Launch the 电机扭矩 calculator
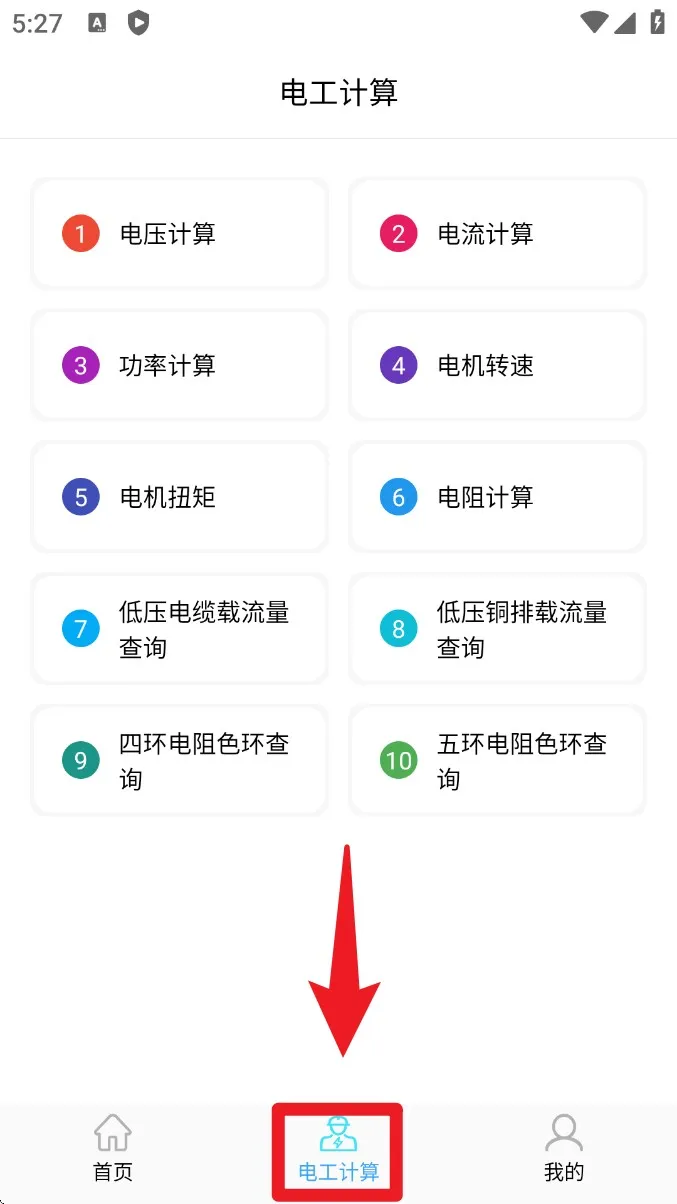 coord(180,498)
